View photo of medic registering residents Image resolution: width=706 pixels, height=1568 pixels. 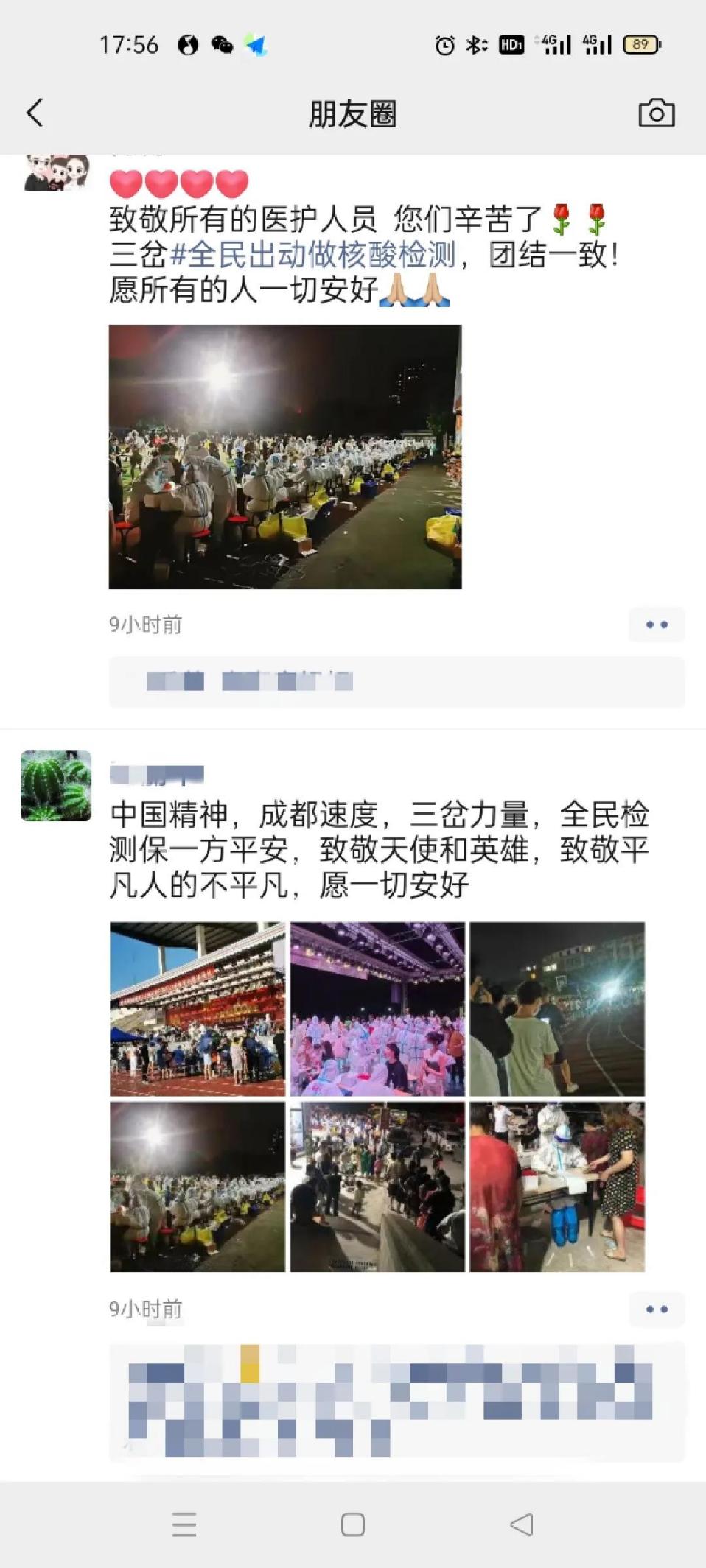(557, 1186)
